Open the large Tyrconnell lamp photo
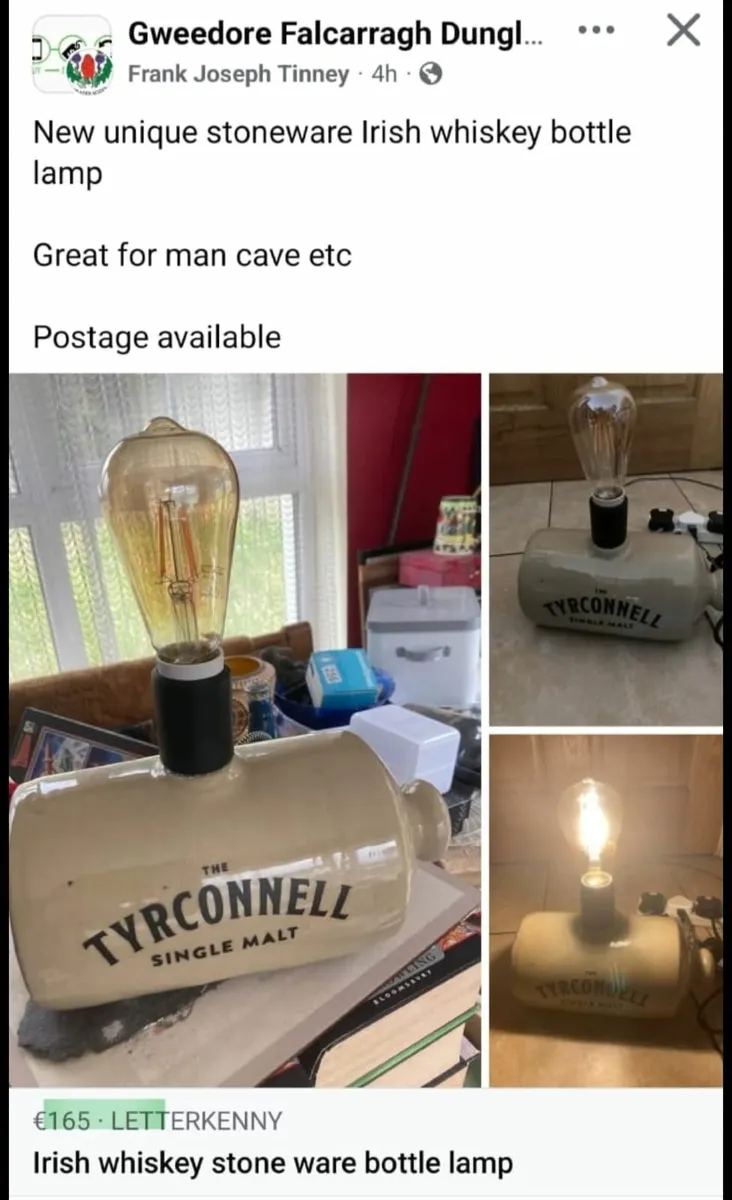Image resolution: width=732 pixels, height=1200 pixels. pos(244,730)
